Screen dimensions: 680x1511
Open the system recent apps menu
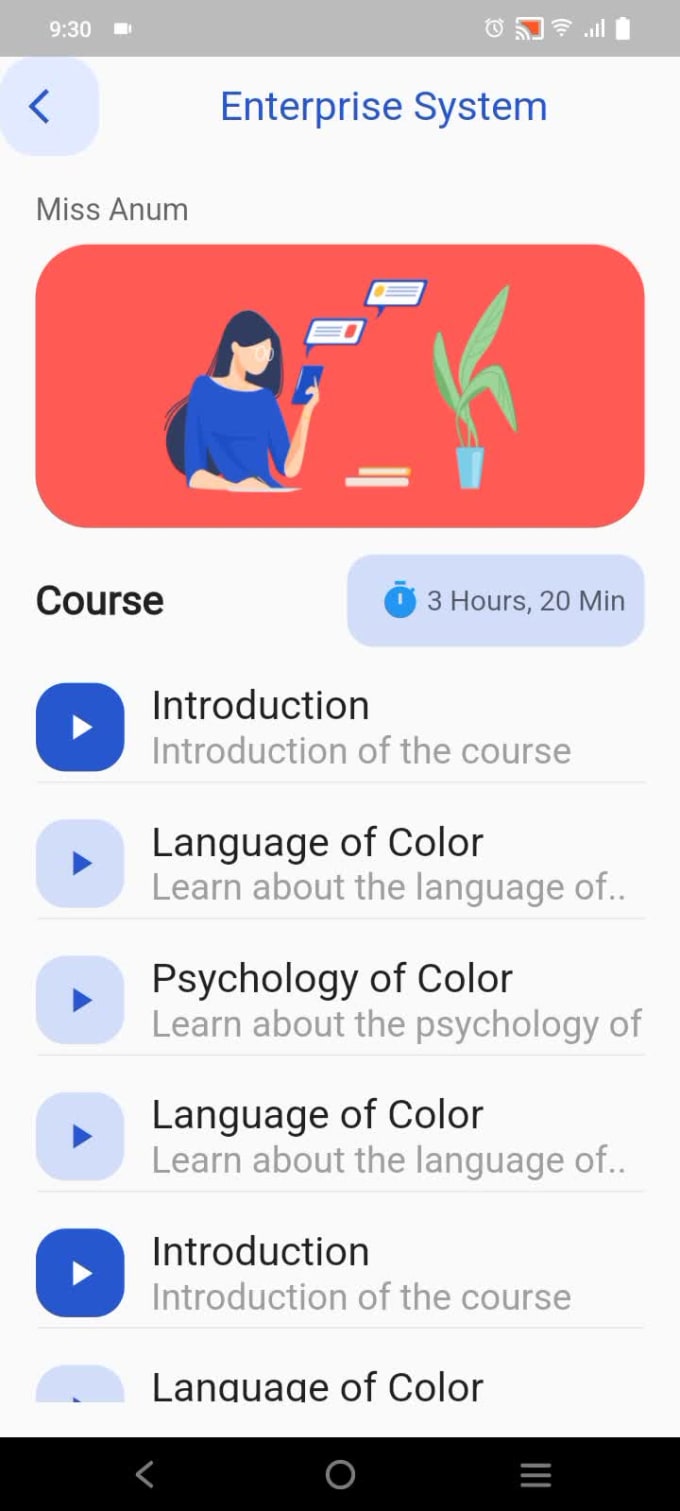pos(536,1474)
